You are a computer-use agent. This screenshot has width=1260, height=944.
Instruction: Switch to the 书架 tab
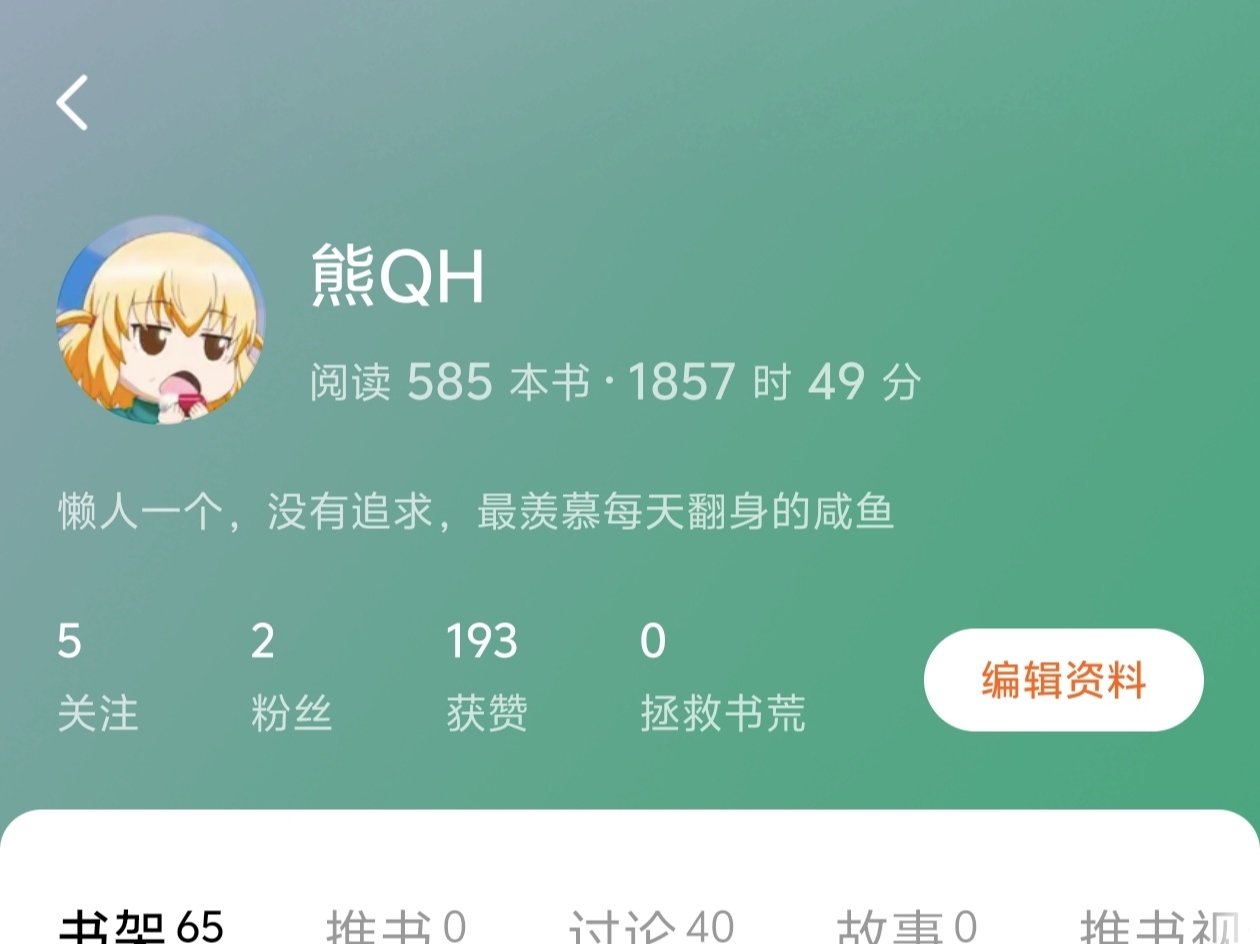coord(141,926)
